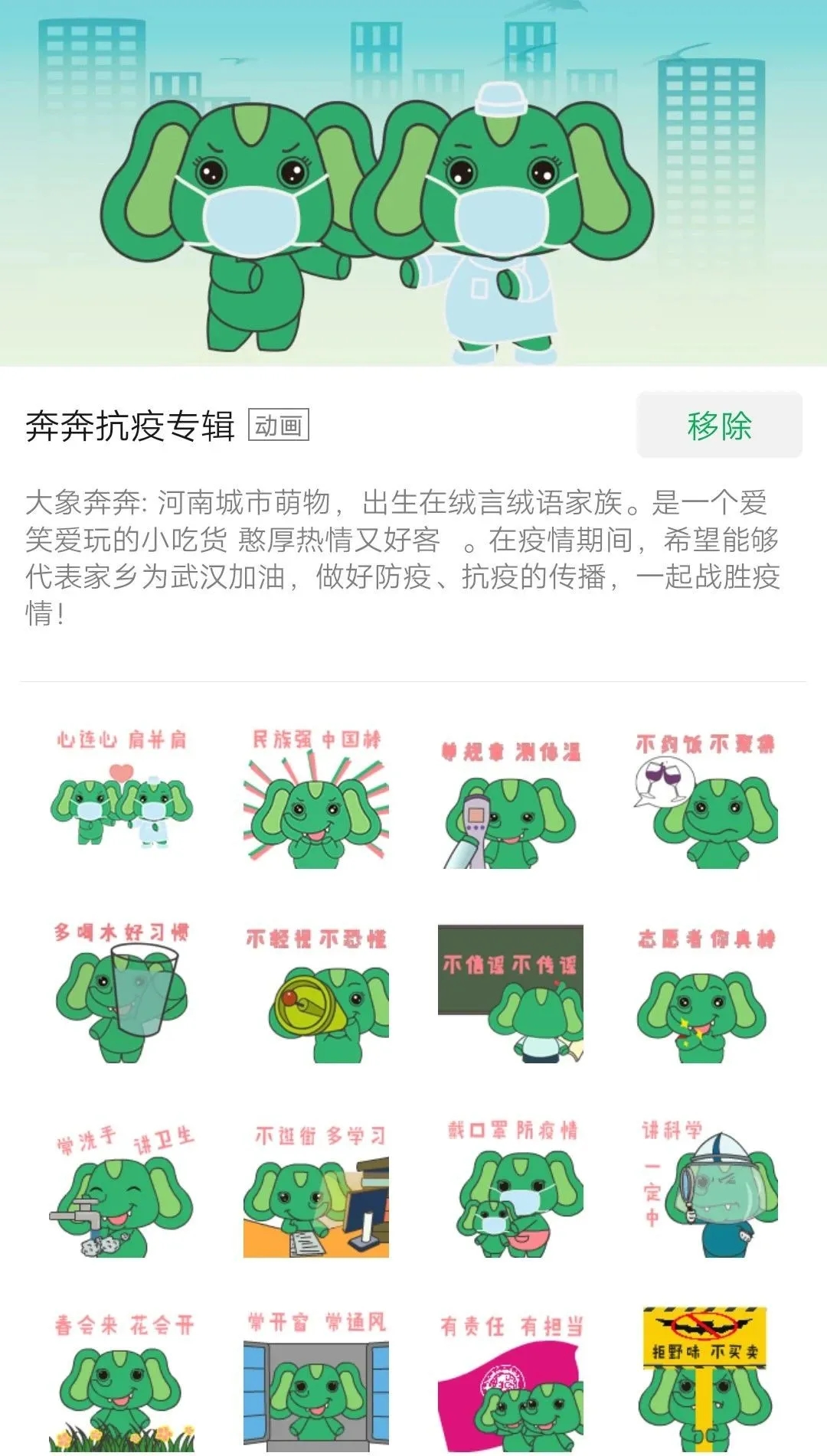827x1456 pixels.
Task: Preview the 不逛街 多学习 sticker
Action: coord(316,1190)
